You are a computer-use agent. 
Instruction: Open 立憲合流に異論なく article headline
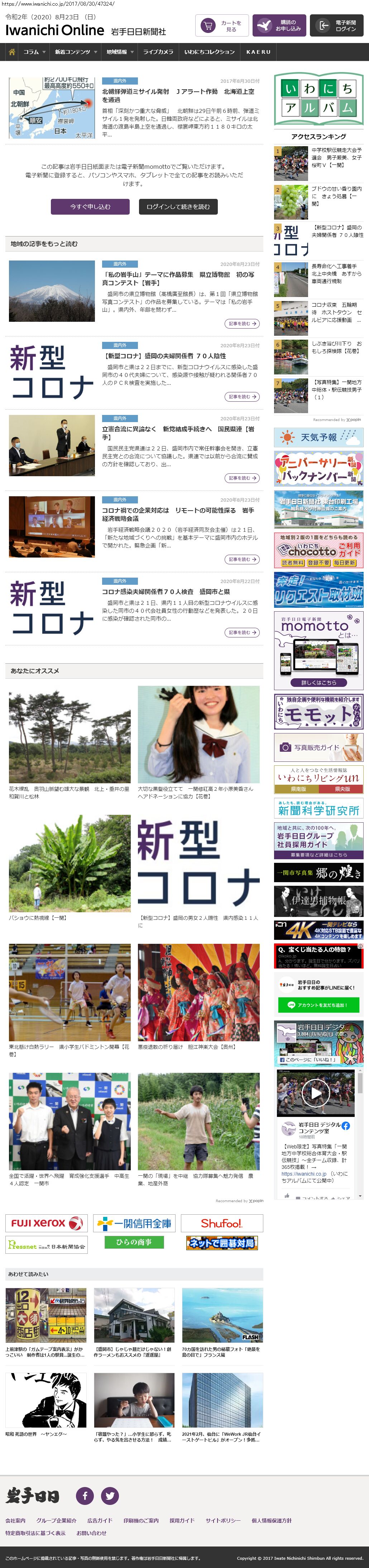pos(178,433)
